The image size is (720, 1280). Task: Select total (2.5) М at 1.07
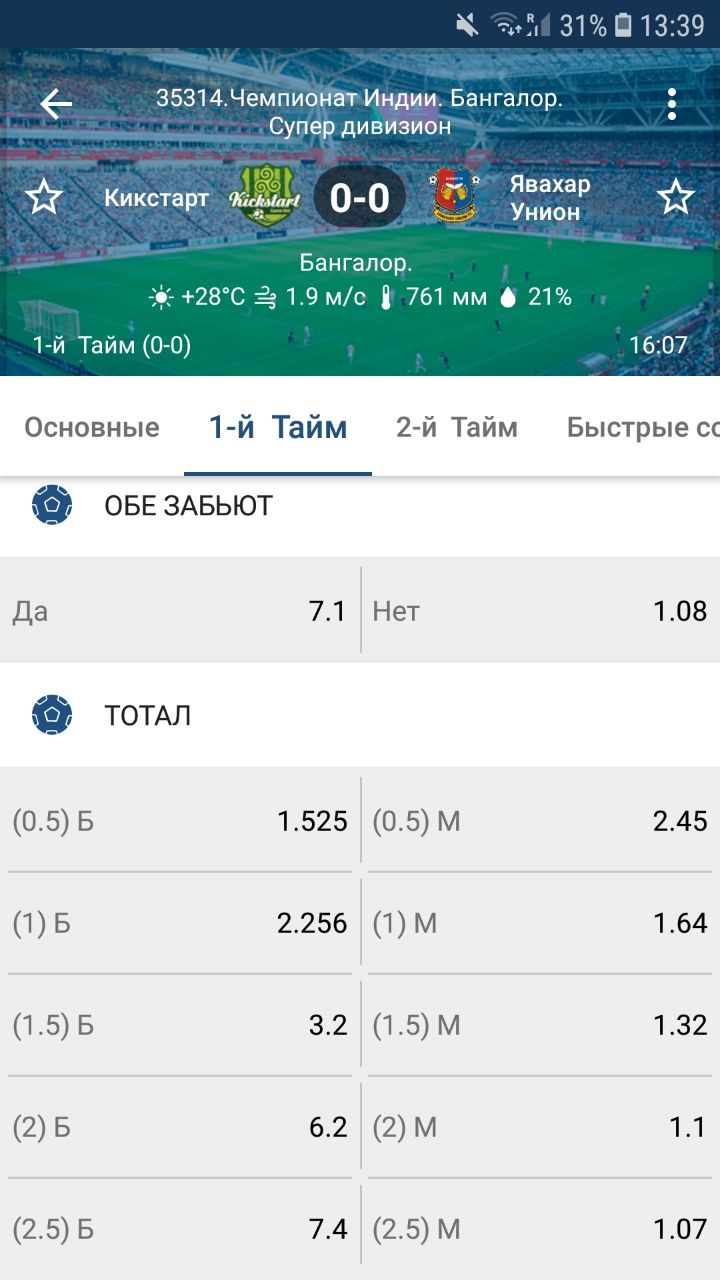pyautogui.click(x=540, y=1229)
